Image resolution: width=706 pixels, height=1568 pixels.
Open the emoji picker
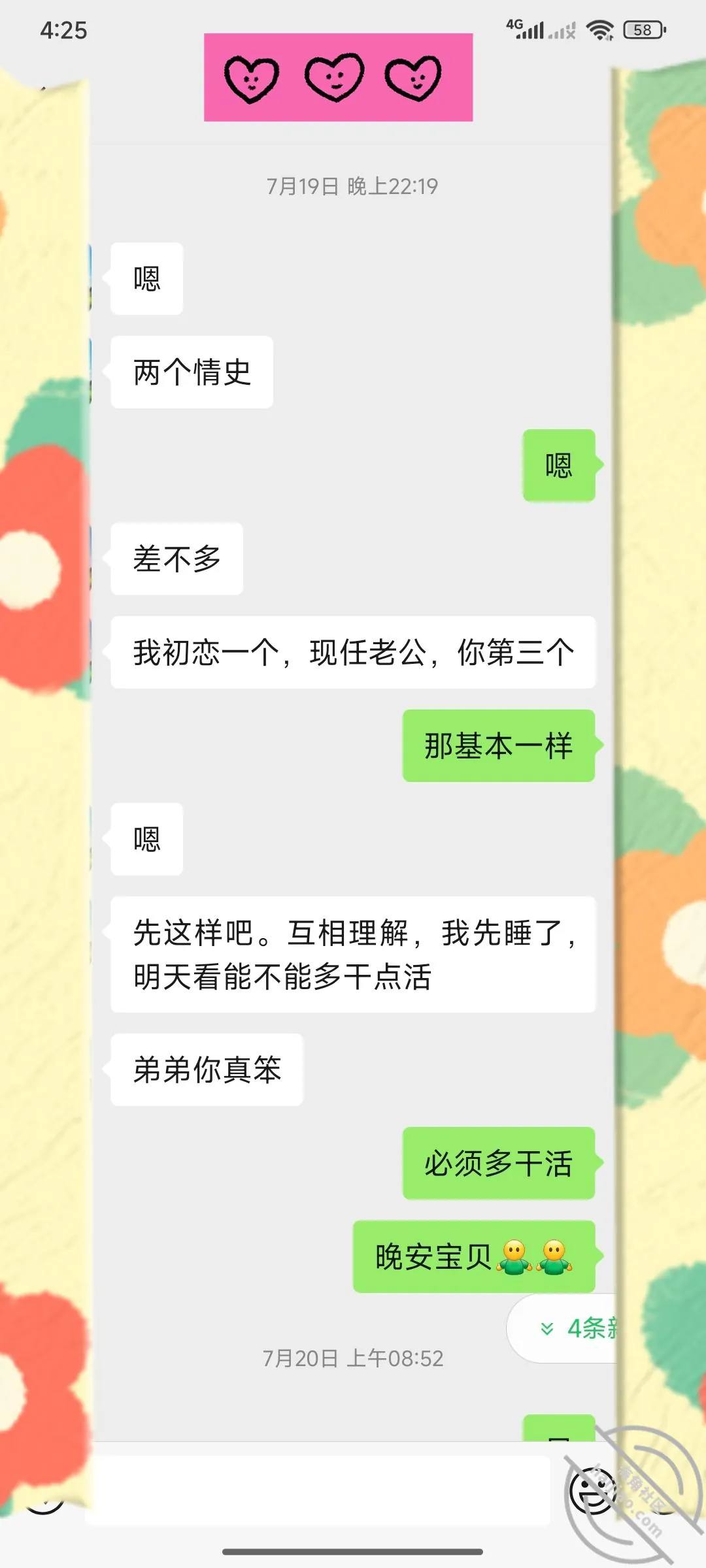click(x=594, y=1491)
